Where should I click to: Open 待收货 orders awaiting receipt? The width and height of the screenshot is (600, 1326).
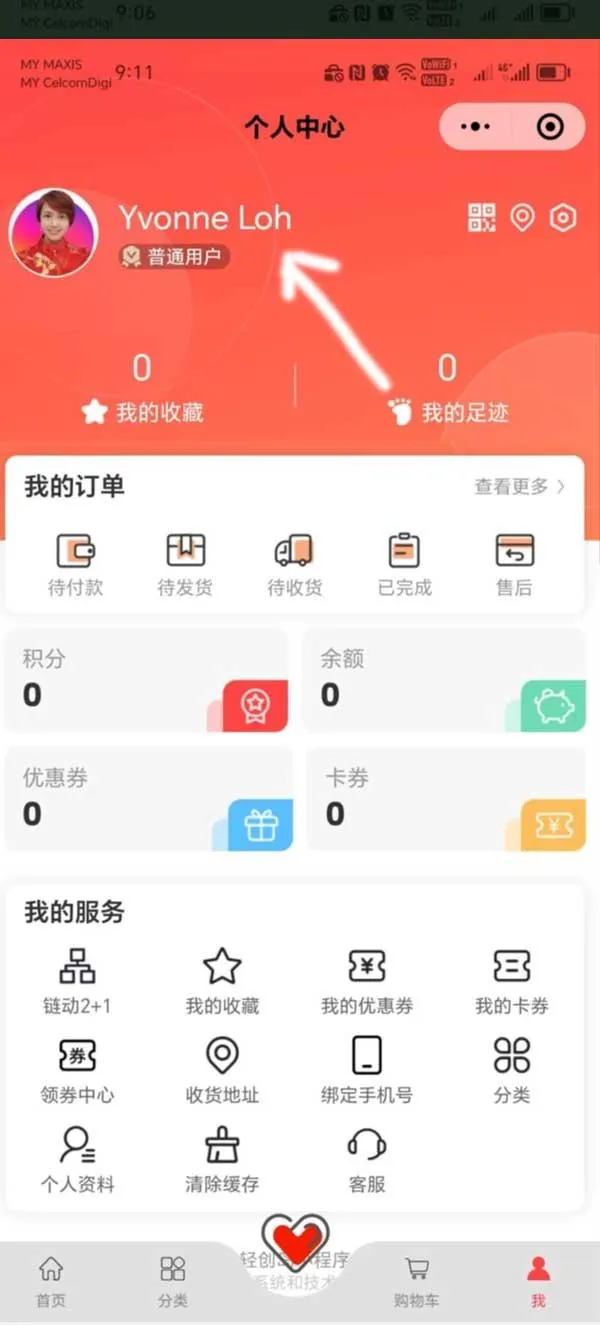(294, 564)
